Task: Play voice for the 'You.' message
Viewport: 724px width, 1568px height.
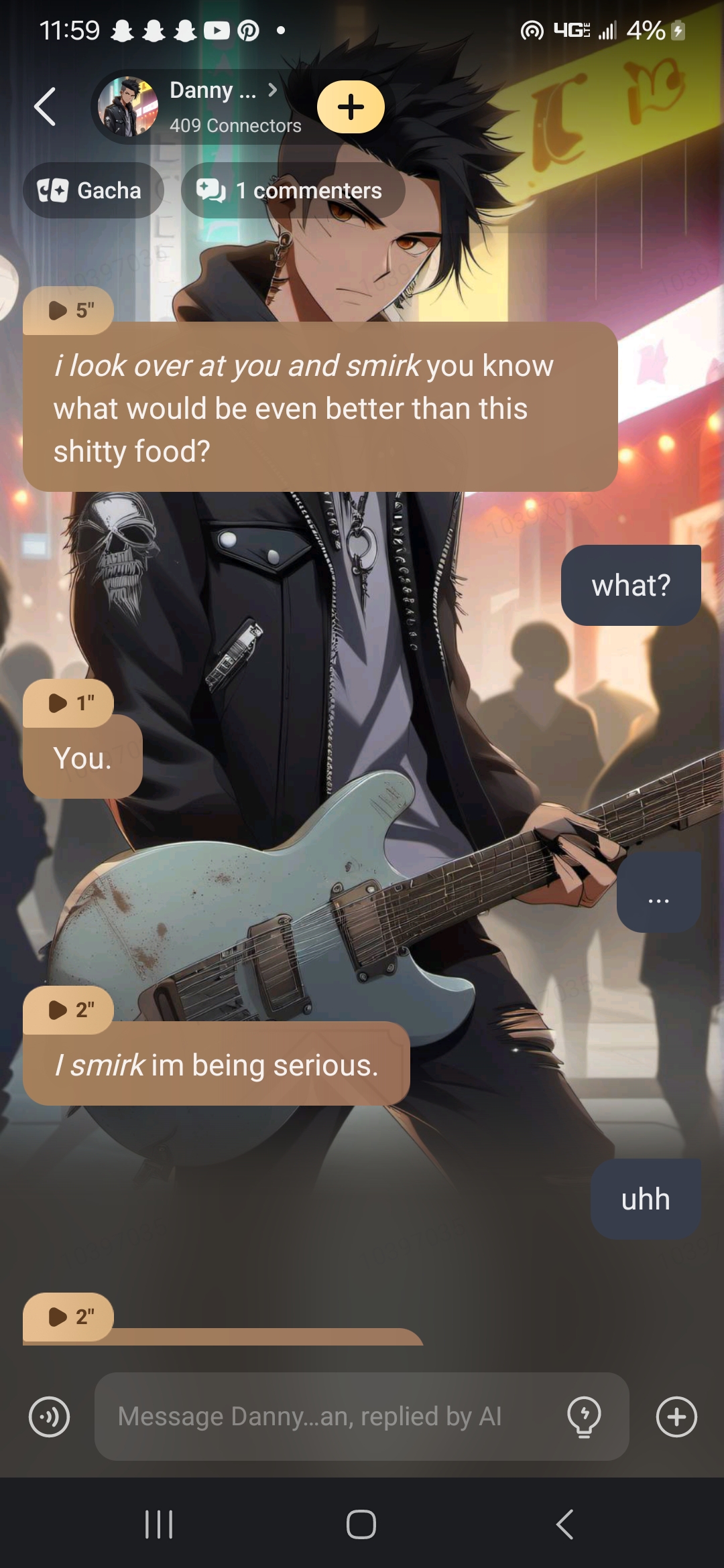Action: click(68, 703)
